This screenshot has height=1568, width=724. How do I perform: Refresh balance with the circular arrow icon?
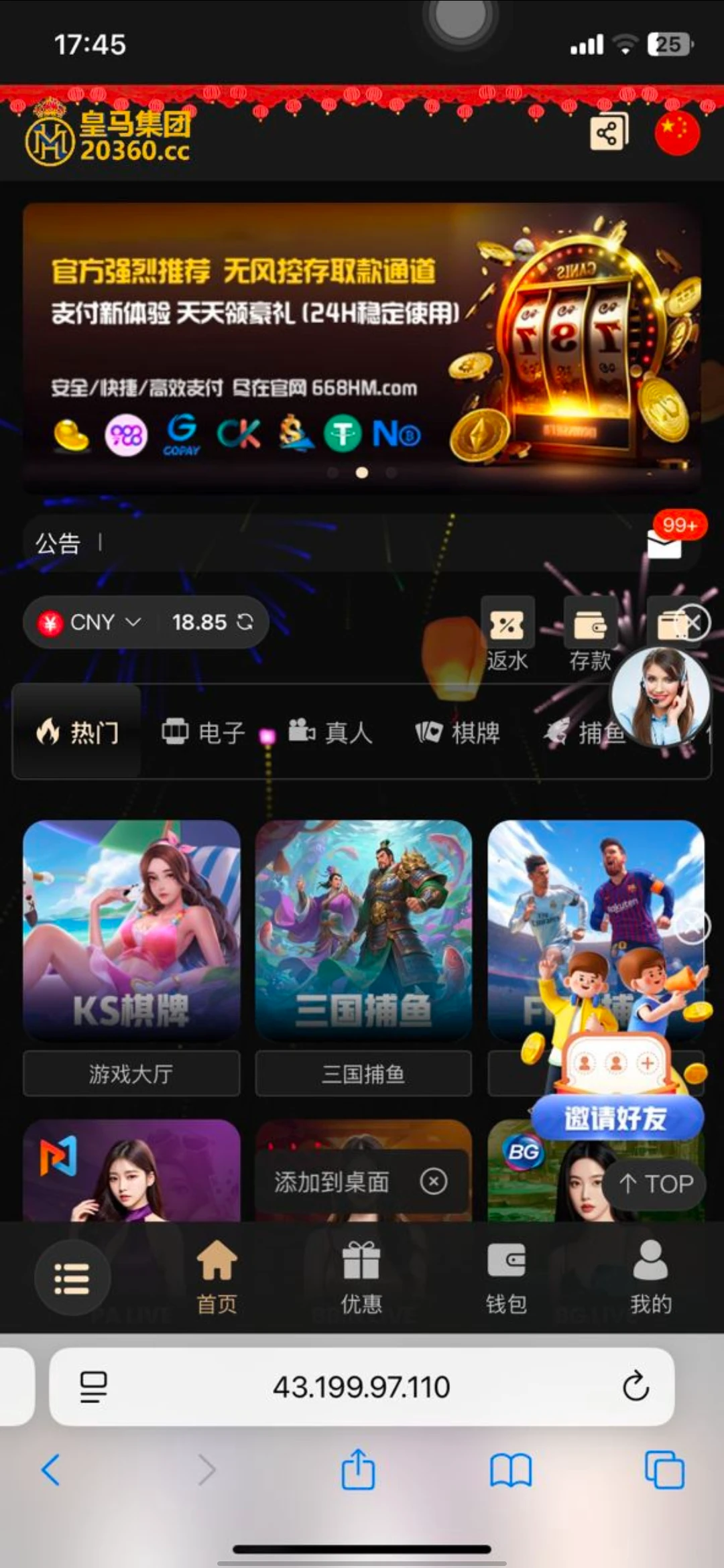[245, 622]
